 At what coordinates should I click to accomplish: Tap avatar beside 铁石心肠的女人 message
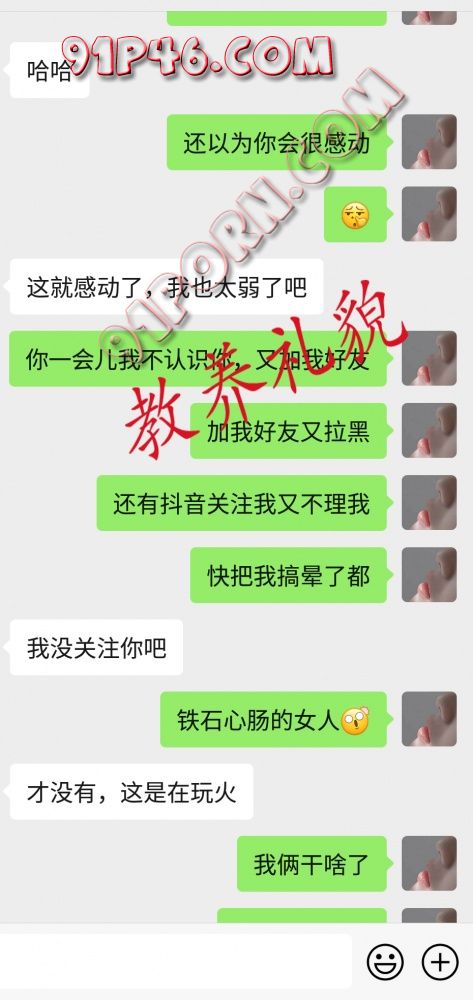pos(429,719)
